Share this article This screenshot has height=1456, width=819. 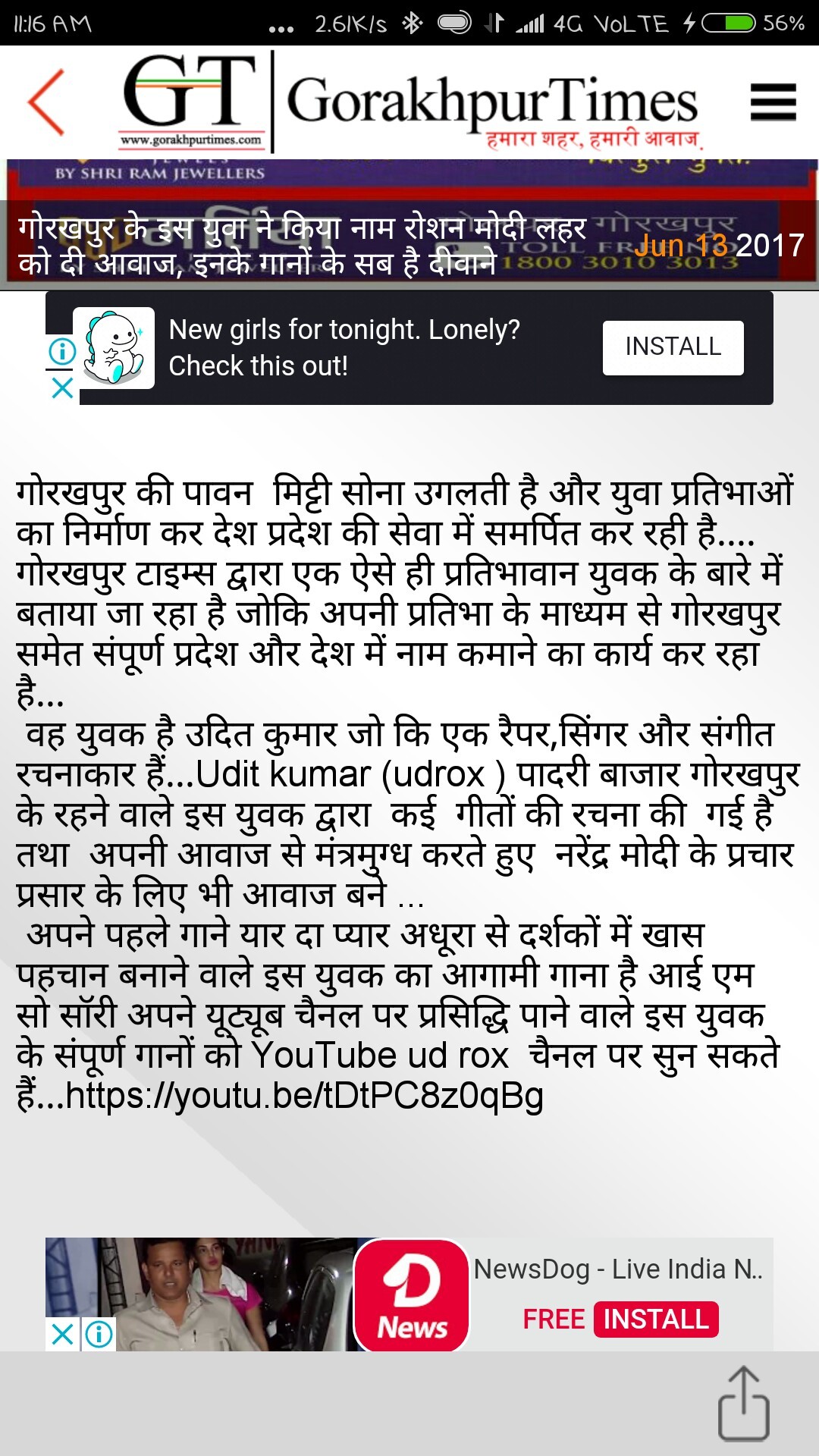743,1404
